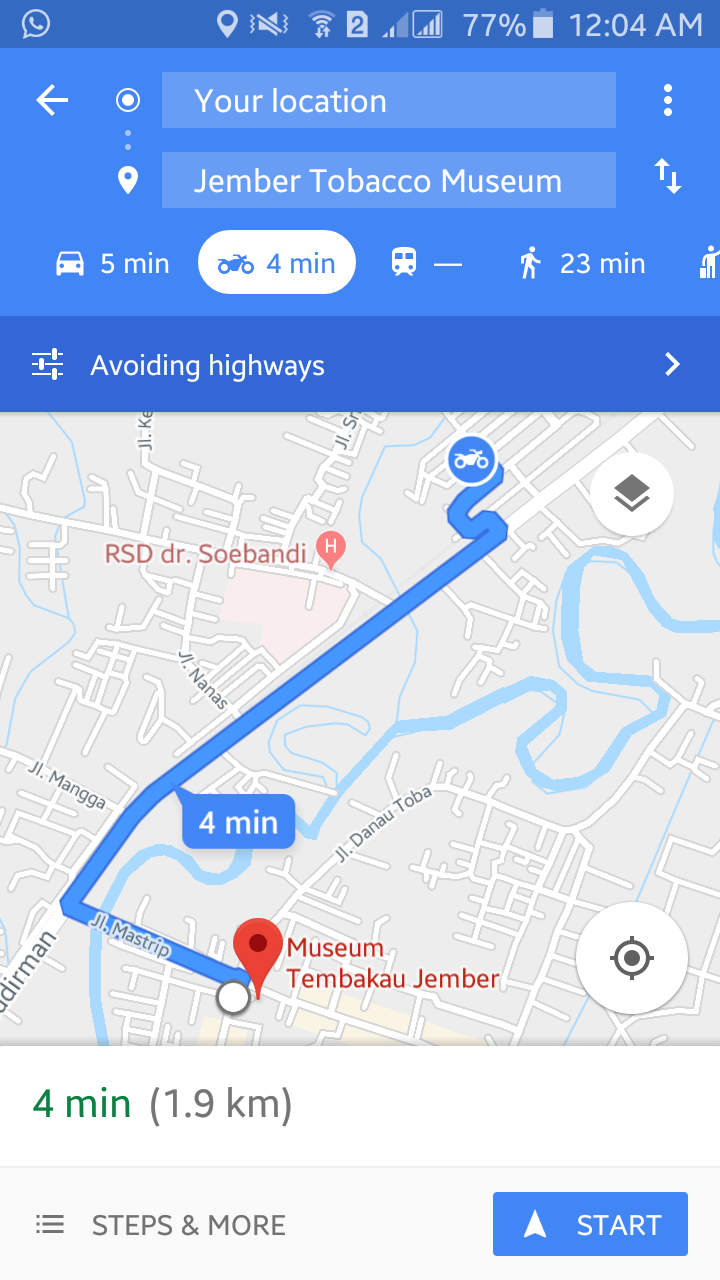
Task: Change the Jember Tobacco Museum destination field
Action: click(x=388, y=181)
